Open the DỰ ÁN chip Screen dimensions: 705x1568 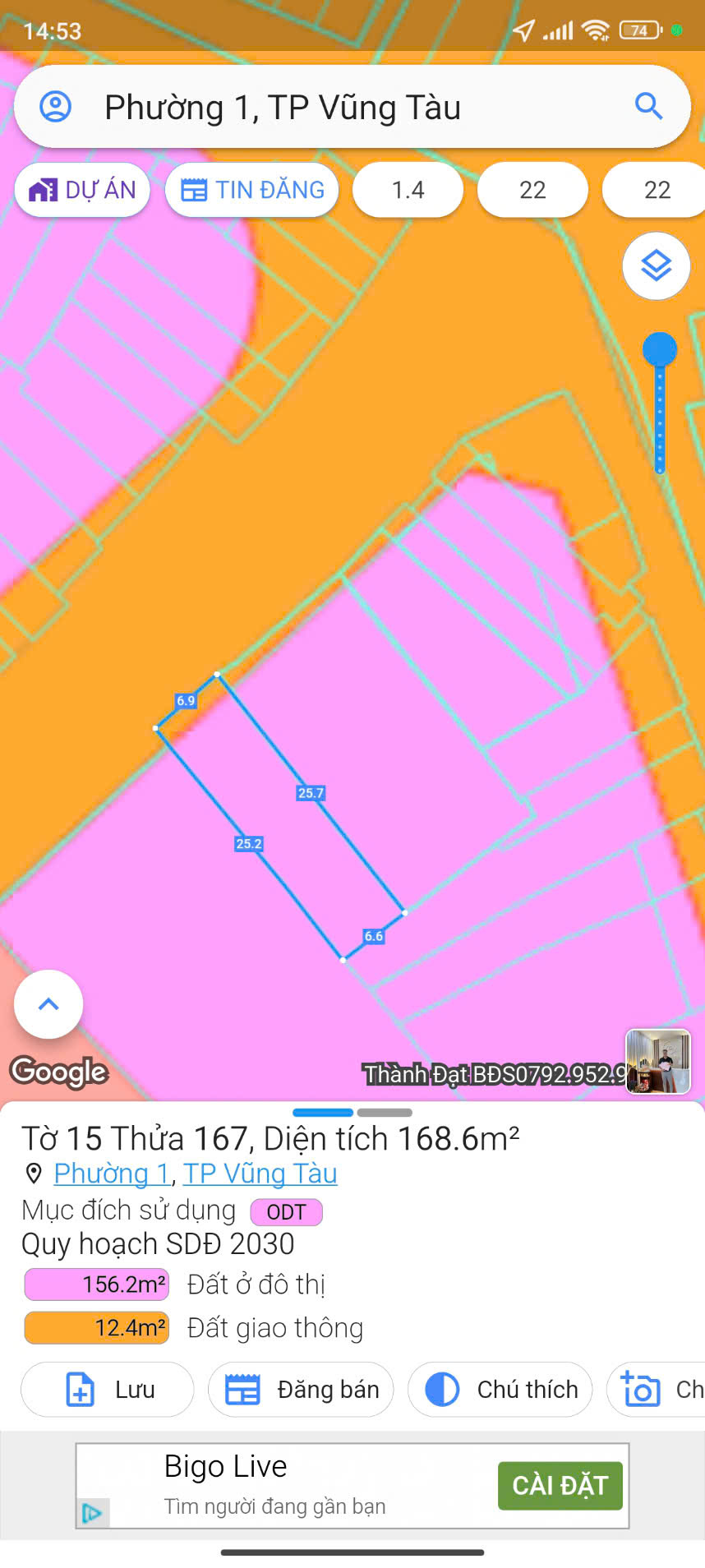click(x=82, y=190)
